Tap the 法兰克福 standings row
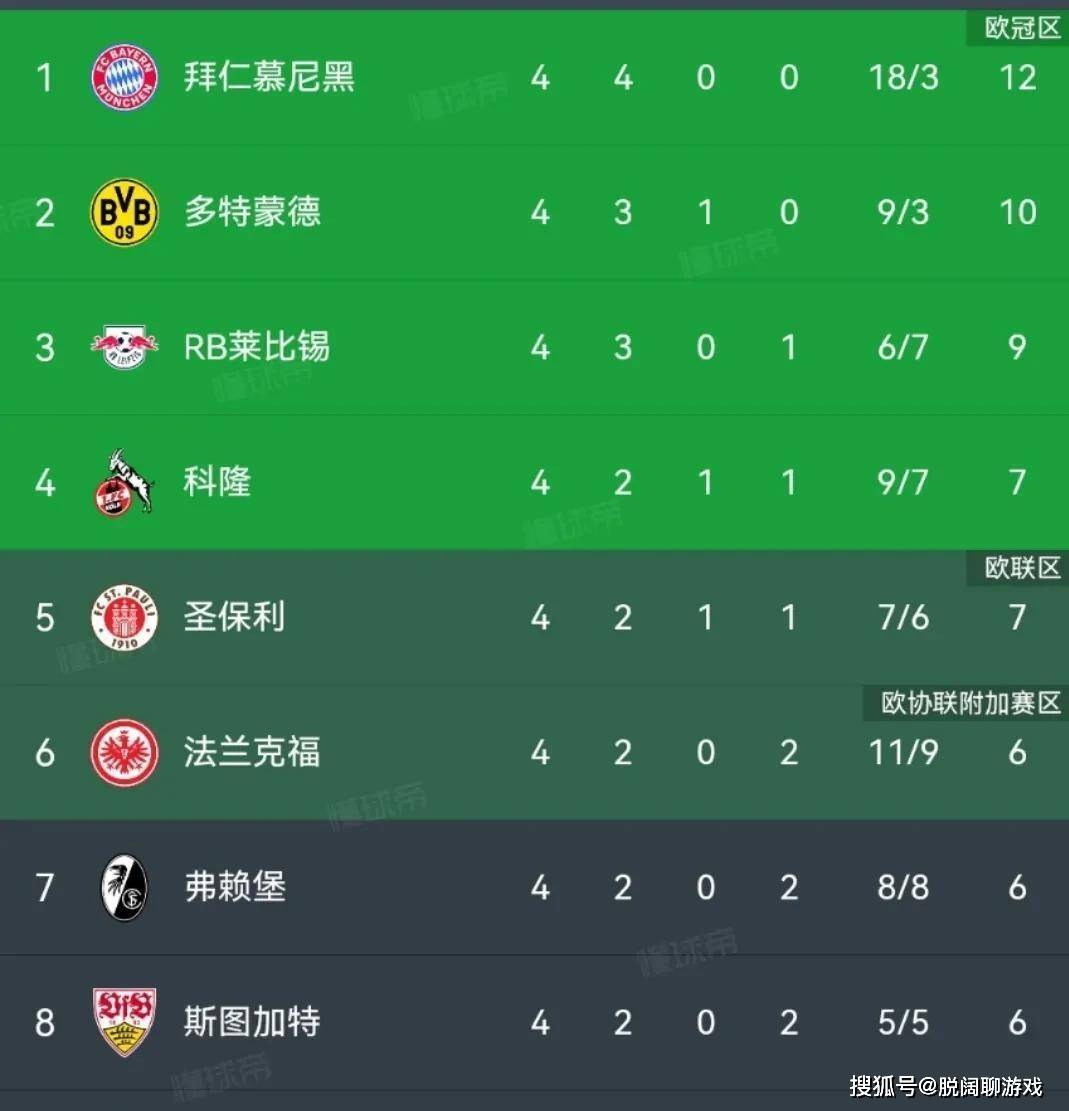Viewport: 1069px width, 1111px height. 252,752
